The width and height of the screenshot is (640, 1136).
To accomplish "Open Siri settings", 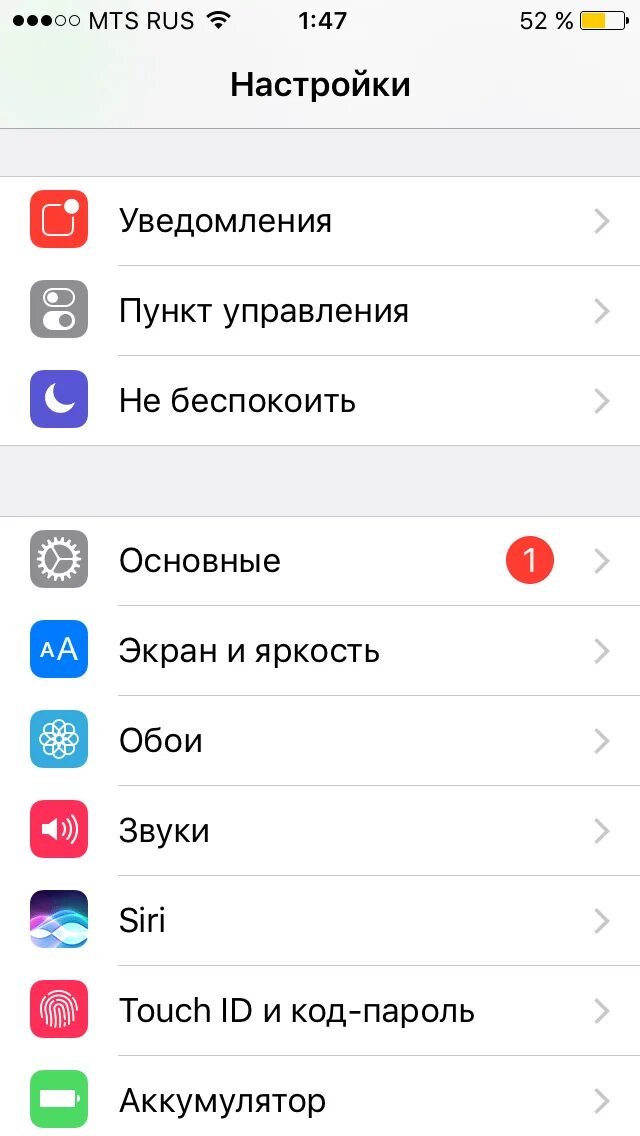I will tap(320, 920).
